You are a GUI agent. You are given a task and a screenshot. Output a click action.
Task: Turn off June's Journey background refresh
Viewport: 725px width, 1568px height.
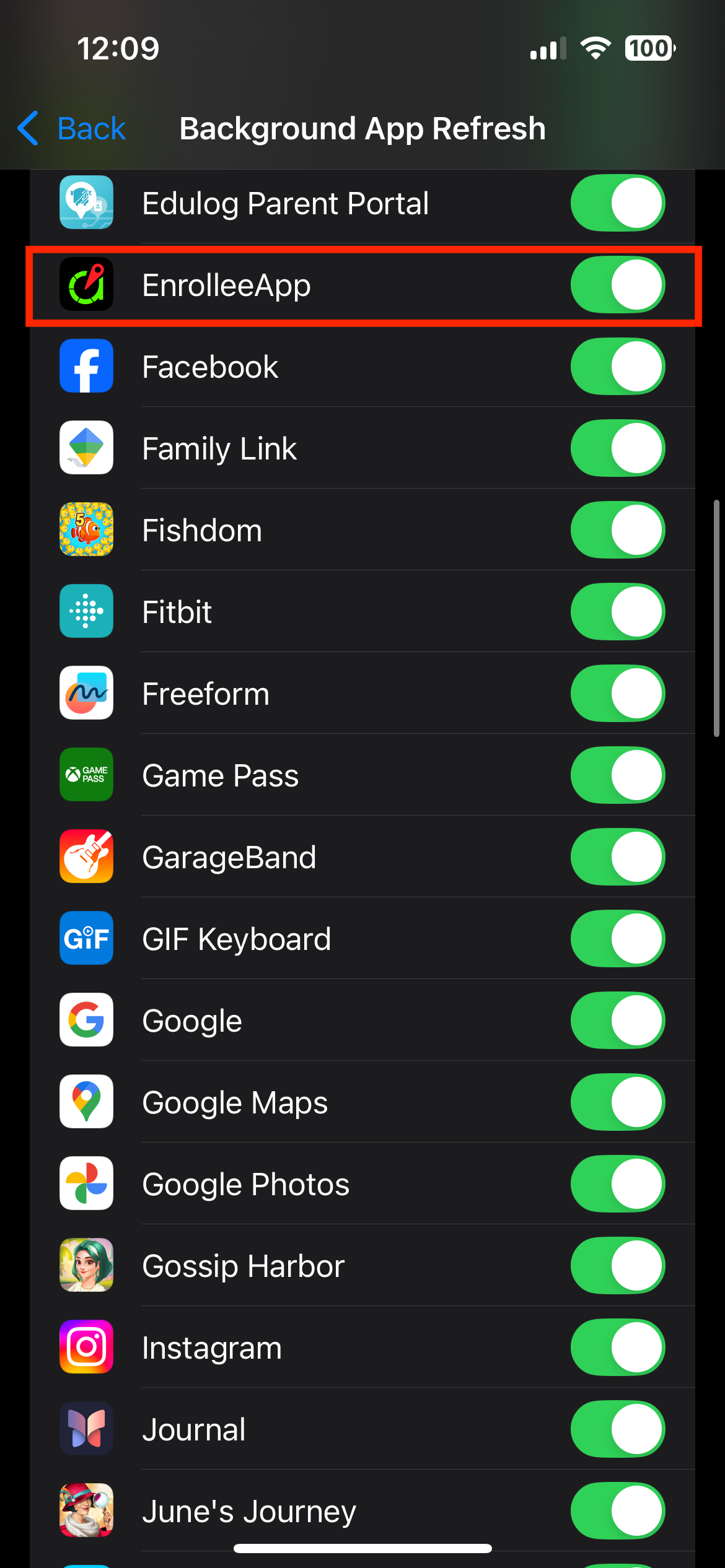coord(617,1511)
